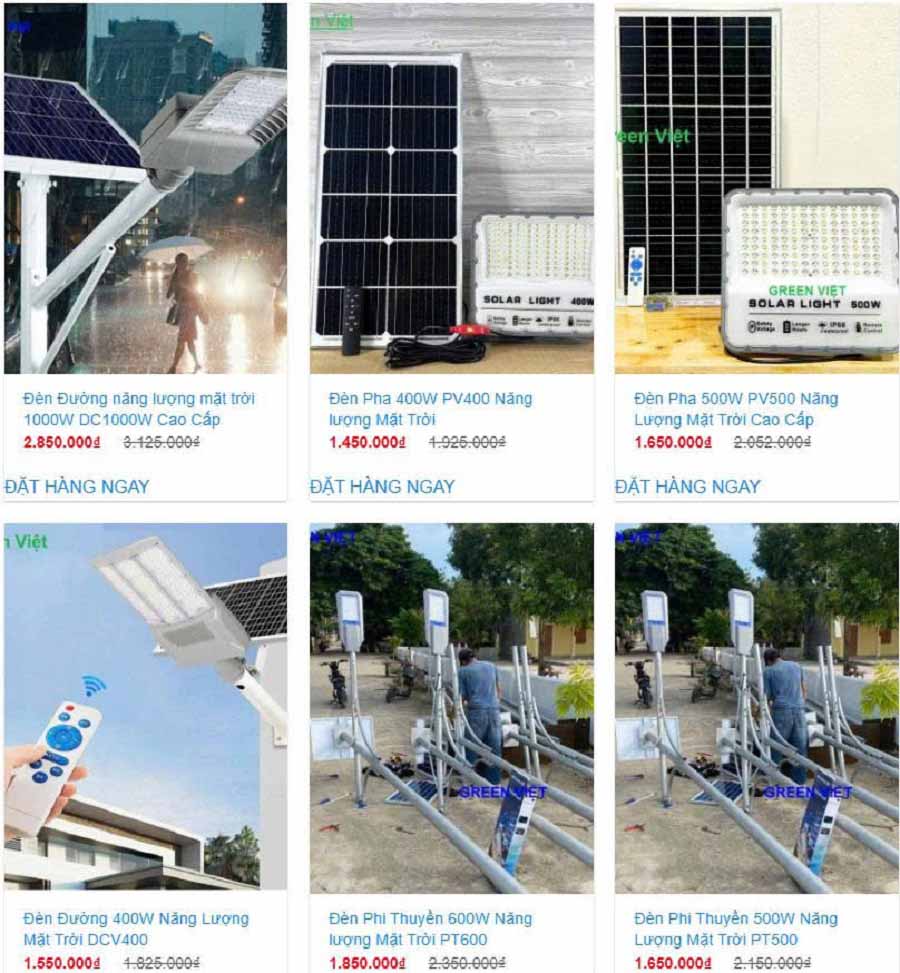
Task: Tap the Đèn Đường 1000W DC1000W Cao Cấp title link
Action: tap(138, 409)
